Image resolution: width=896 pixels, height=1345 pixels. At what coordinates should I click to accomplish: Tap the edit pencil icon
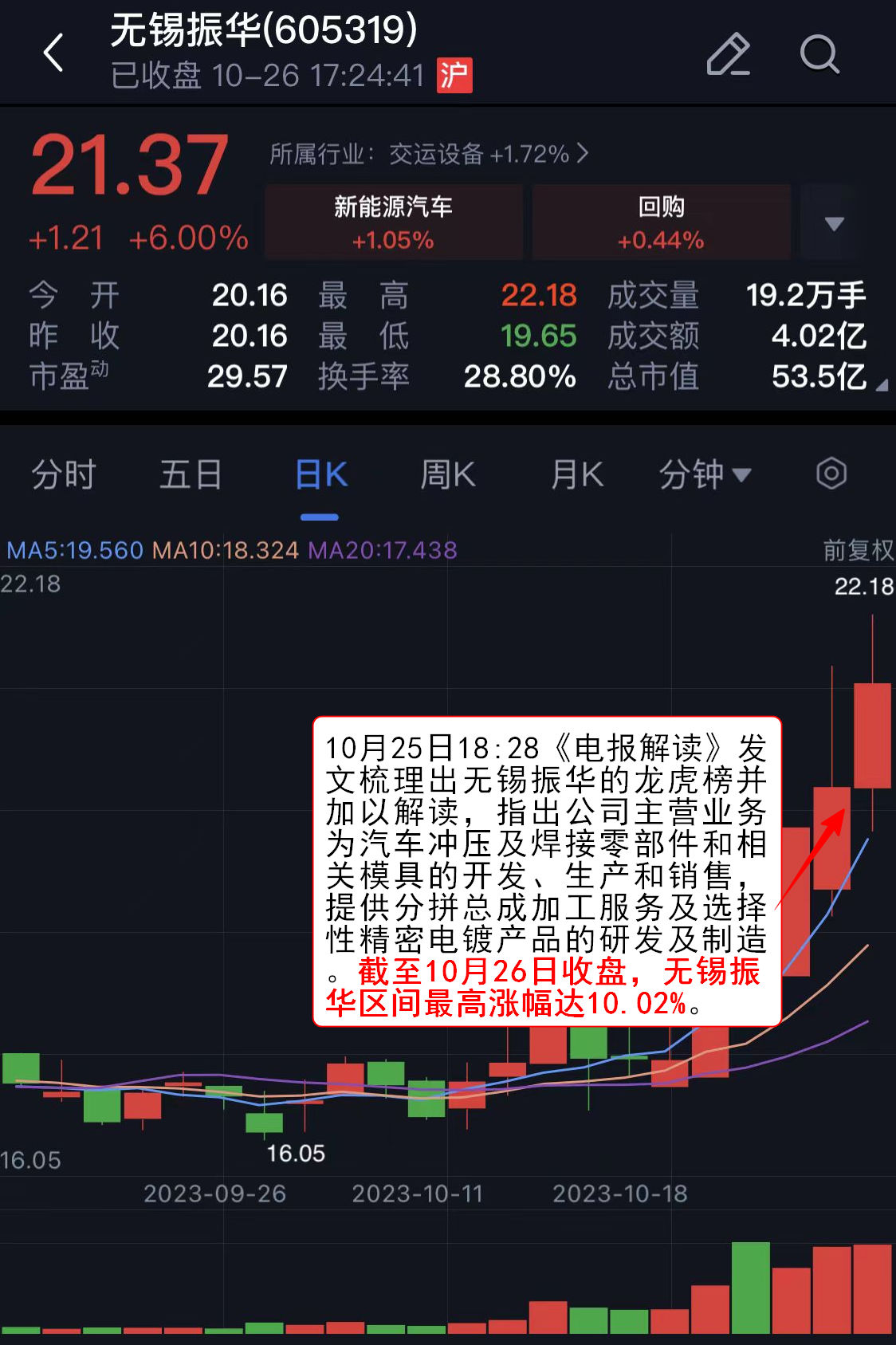728,54
